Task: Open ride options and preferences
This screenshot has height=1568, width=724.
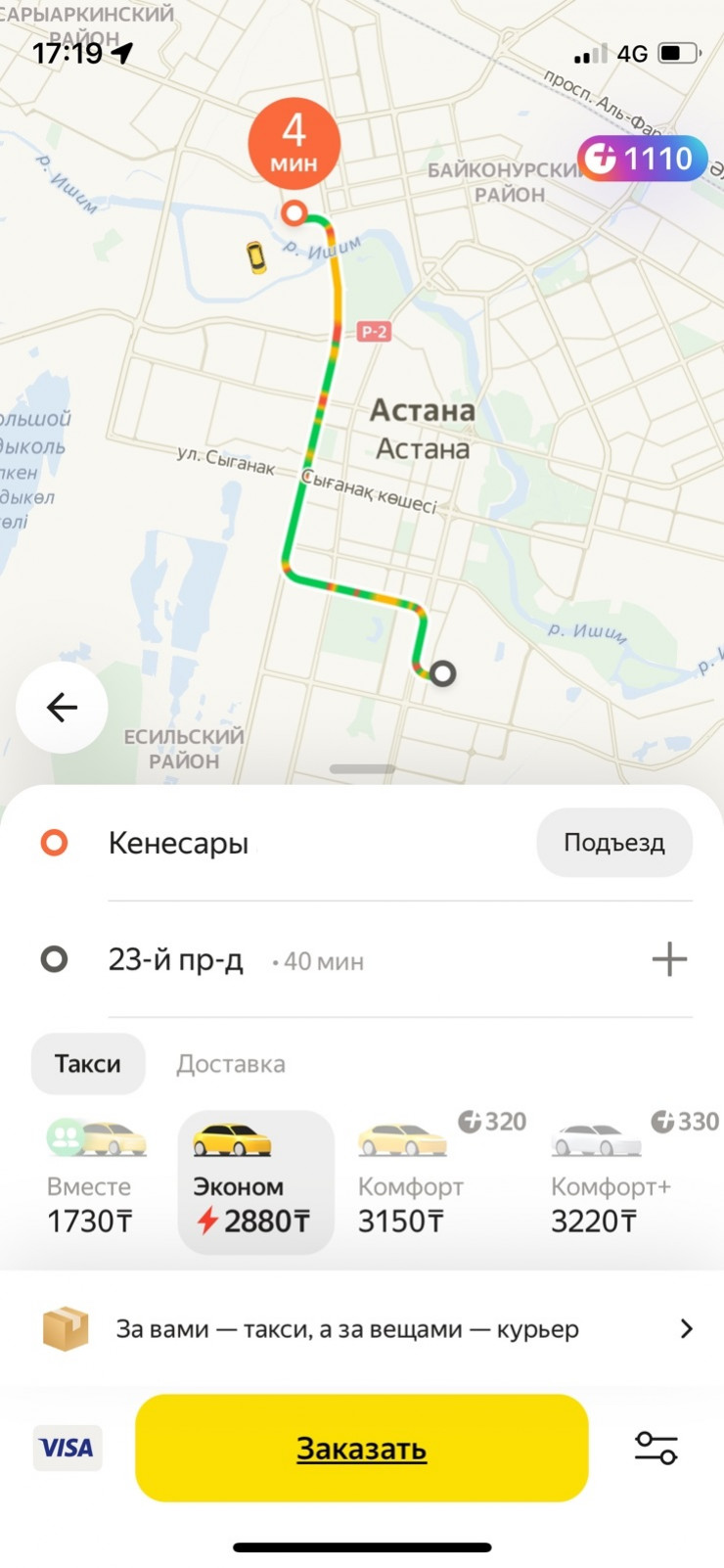Action: (656, 1448)
